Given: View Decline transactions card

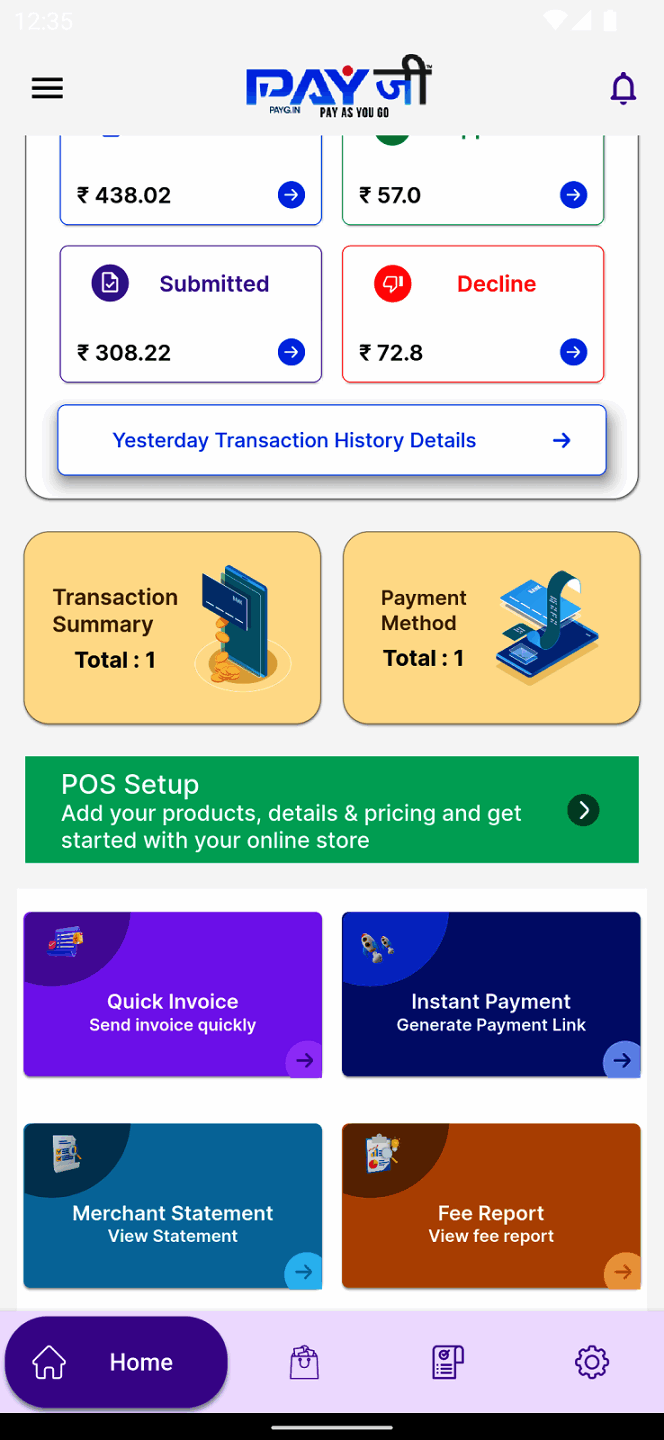Looking at the screenshot, I should [473, 314].
